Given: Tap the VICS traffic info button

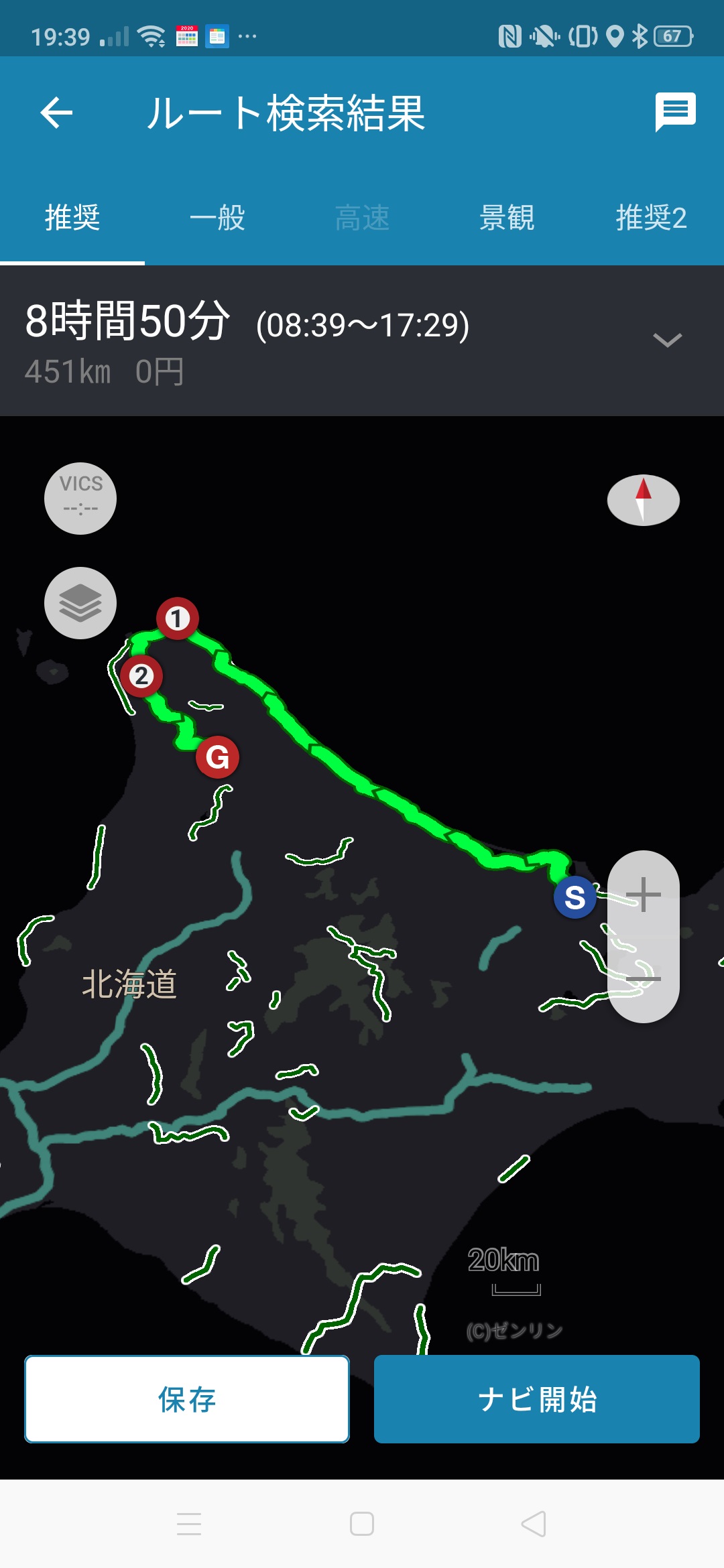Looking at the screenshot, I should tap(80, 498).
